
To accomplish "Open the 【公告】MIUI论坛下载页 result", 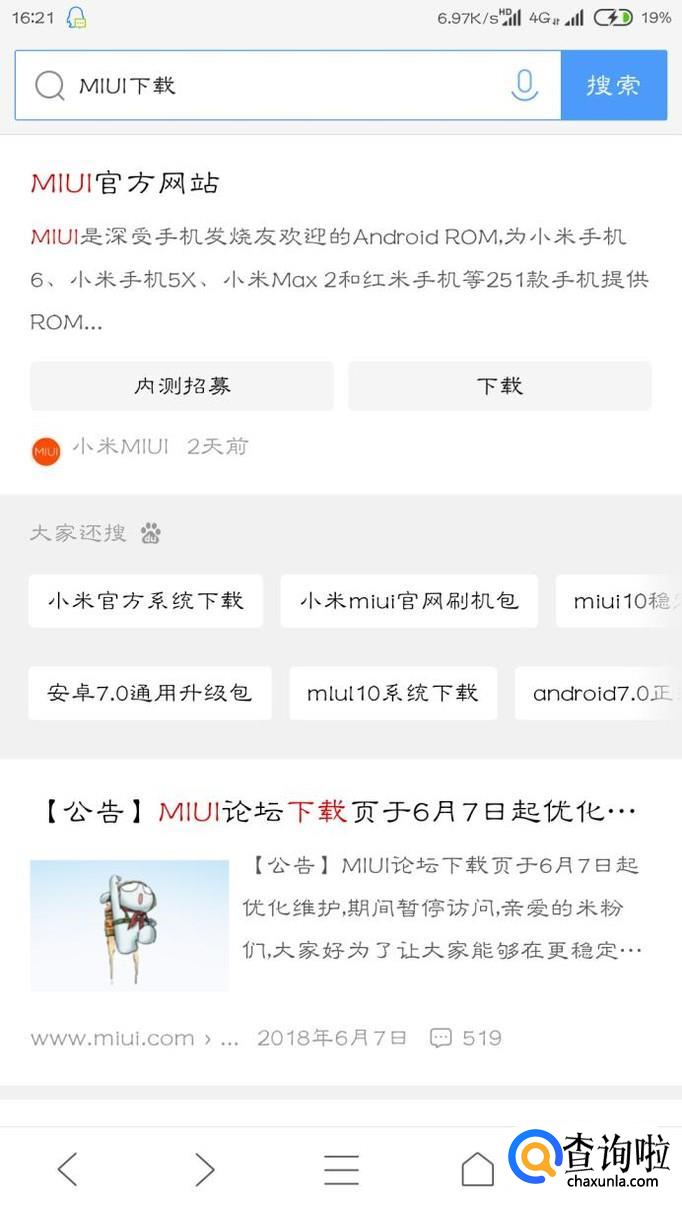I will (338, 811).
